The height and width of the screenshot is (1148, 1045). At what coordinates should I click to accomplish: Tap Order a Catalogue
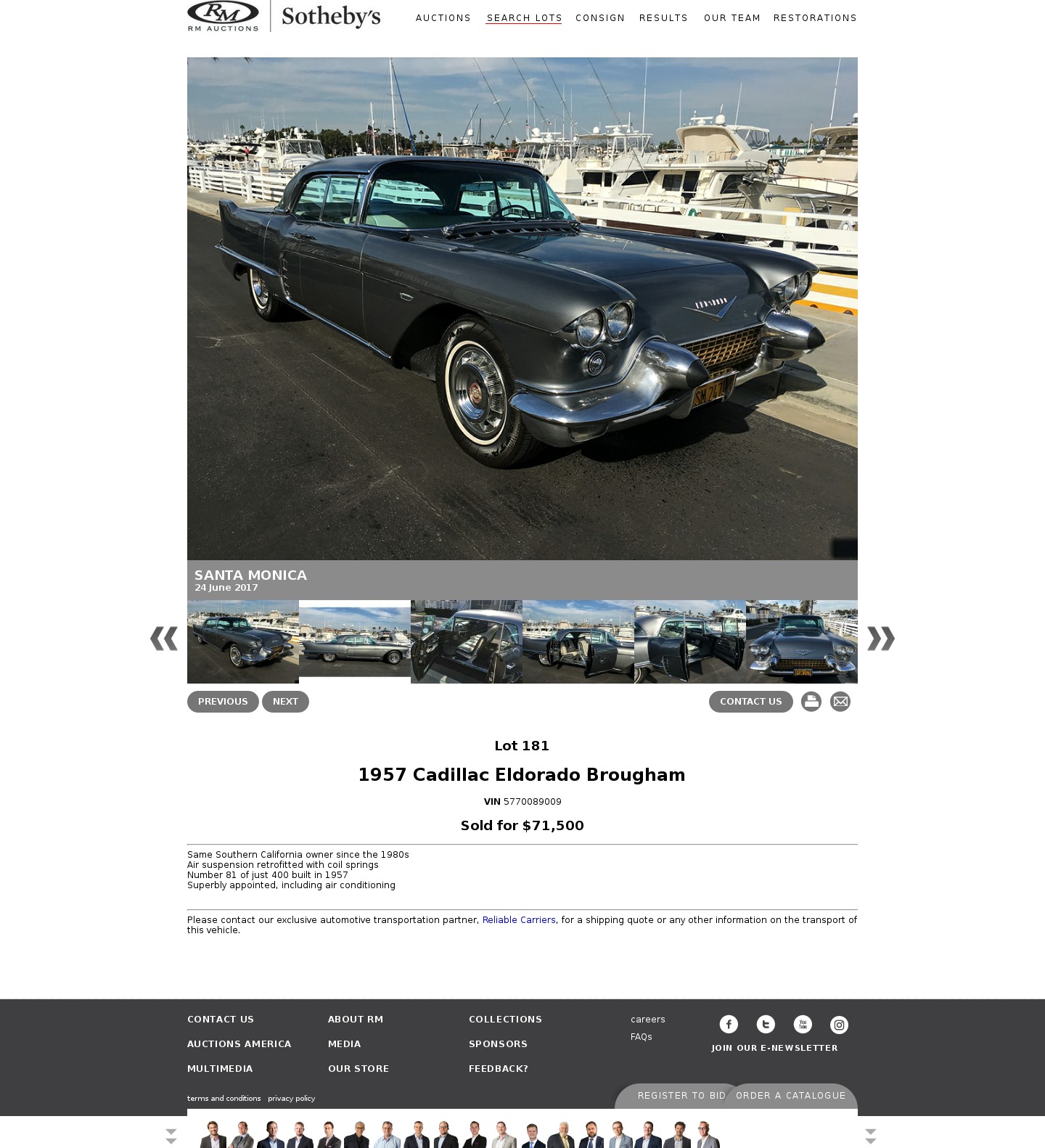click(x=790, y=1096)
